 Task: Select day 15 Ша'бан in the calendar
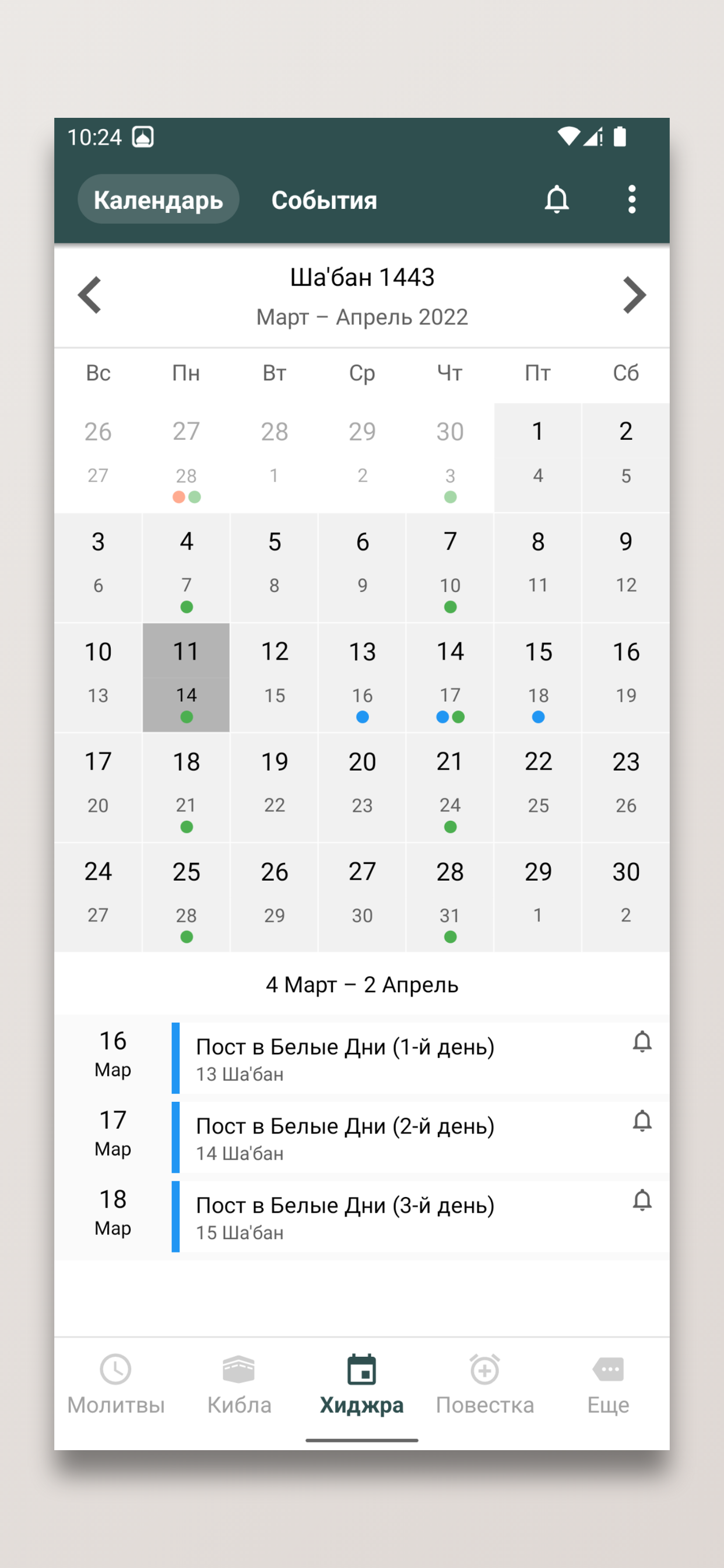coord(538,677)
